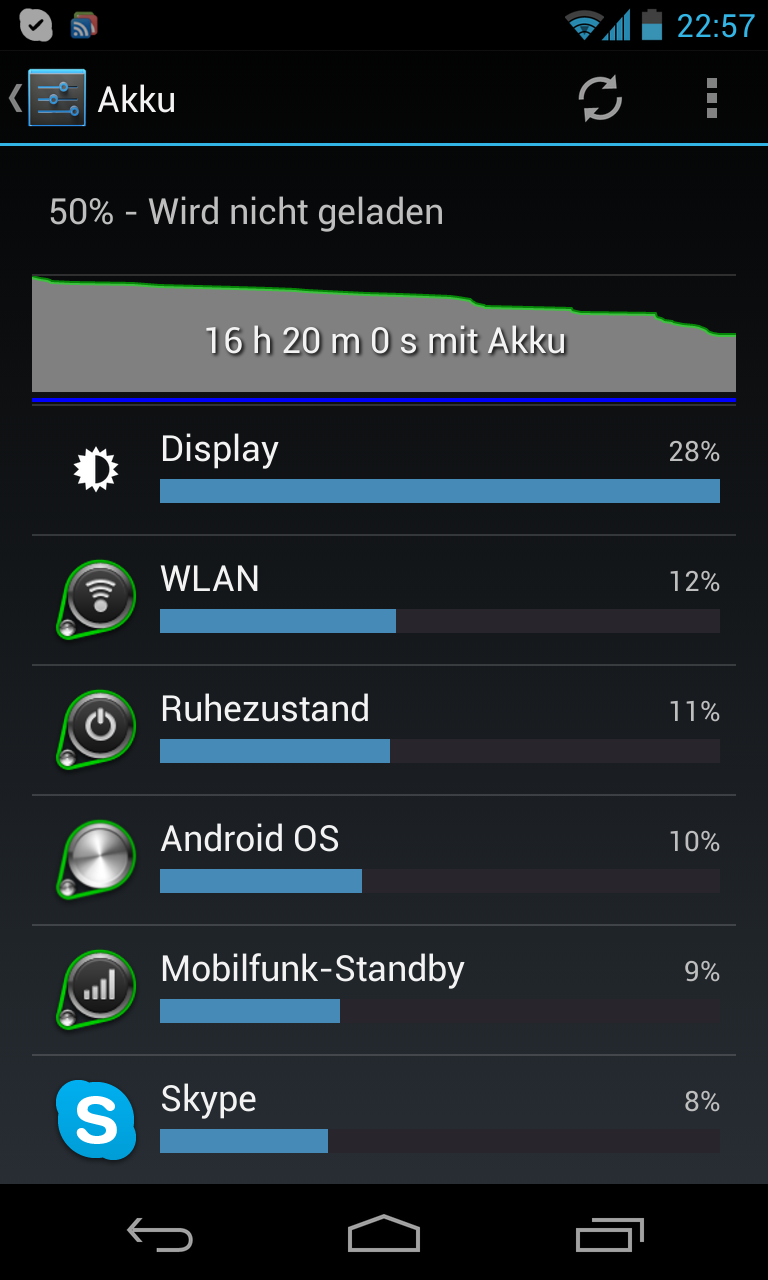The width and height of the screenshot is (768, 1280).
Task: Tap the system home button
Action: point(384,1234)
